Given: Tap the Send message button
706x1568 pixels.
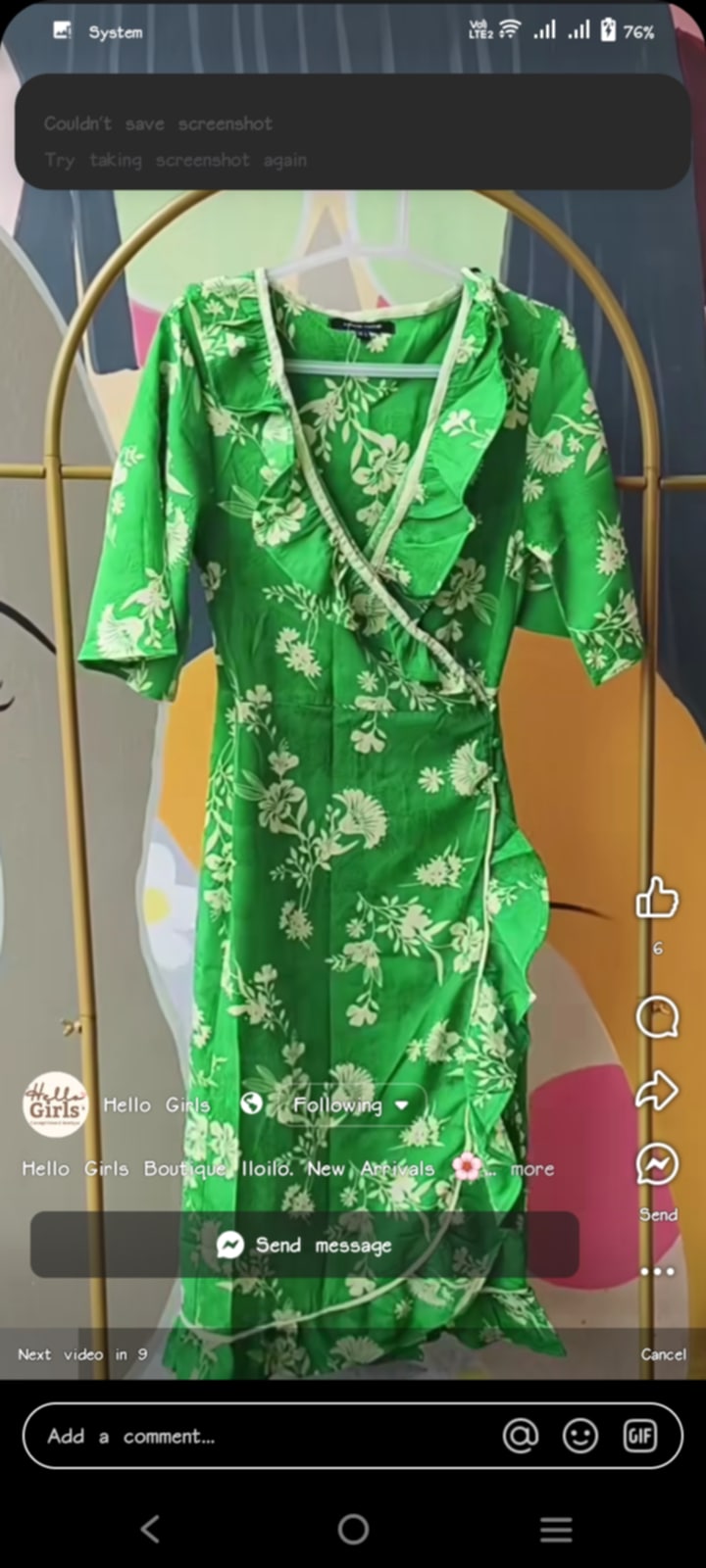Looking at the screenshot, I should tap(304, 1245).
